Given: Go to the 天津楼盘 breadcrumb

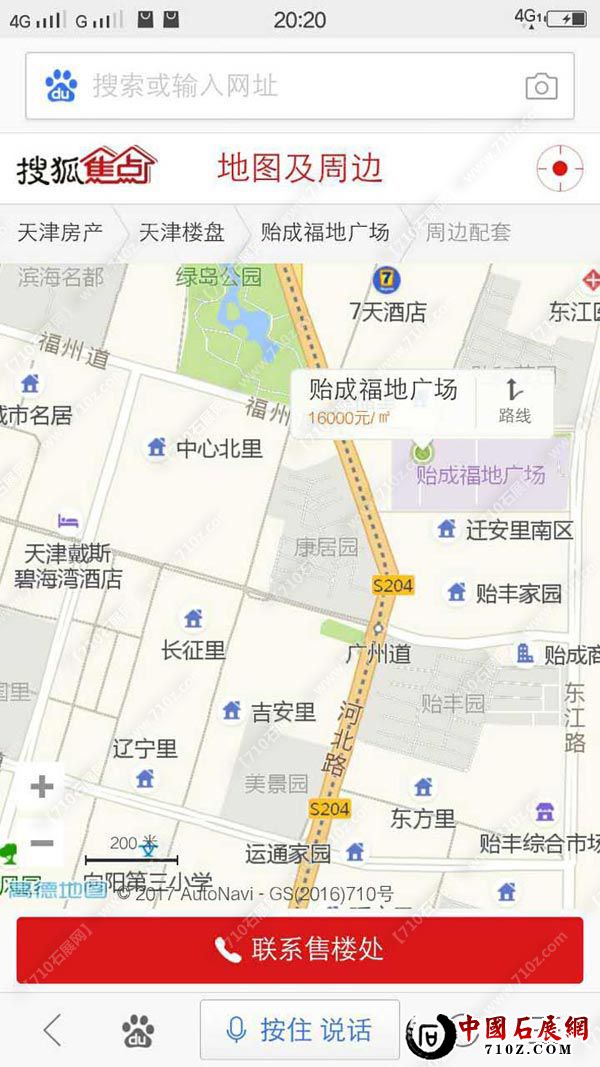Looking at the screenshot, I should (x=182, y=233).
